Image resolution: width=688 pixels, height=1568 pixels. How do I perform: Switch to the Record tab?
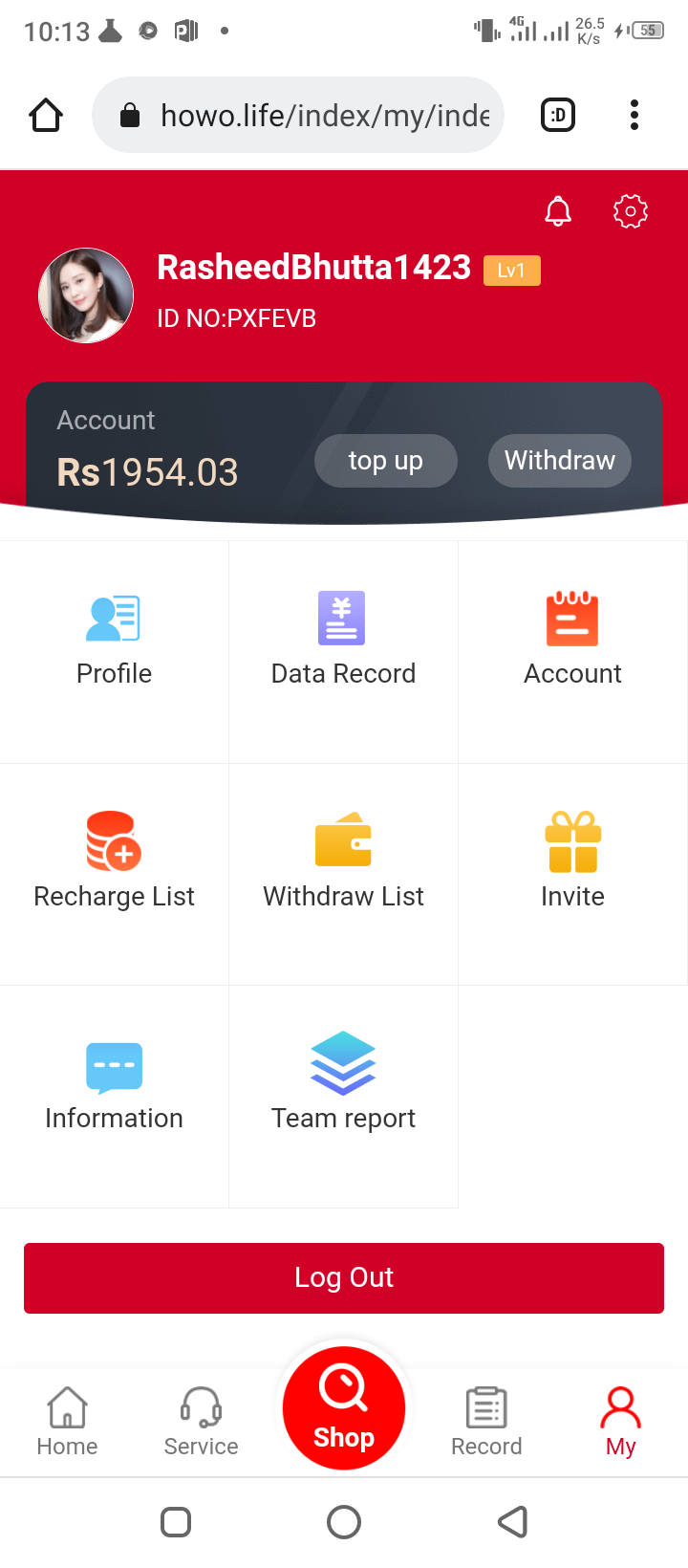(x=486, y=1422)
